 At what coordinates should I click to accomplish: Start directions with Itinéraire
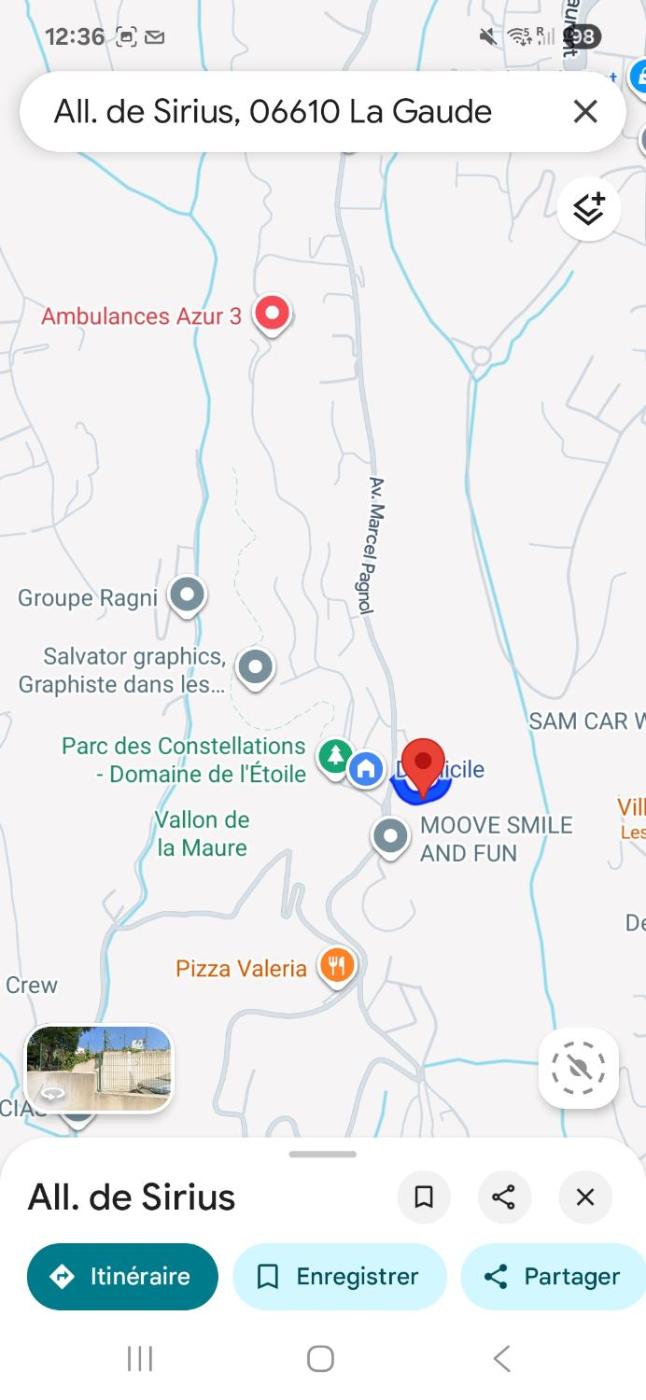(122, 1276)
